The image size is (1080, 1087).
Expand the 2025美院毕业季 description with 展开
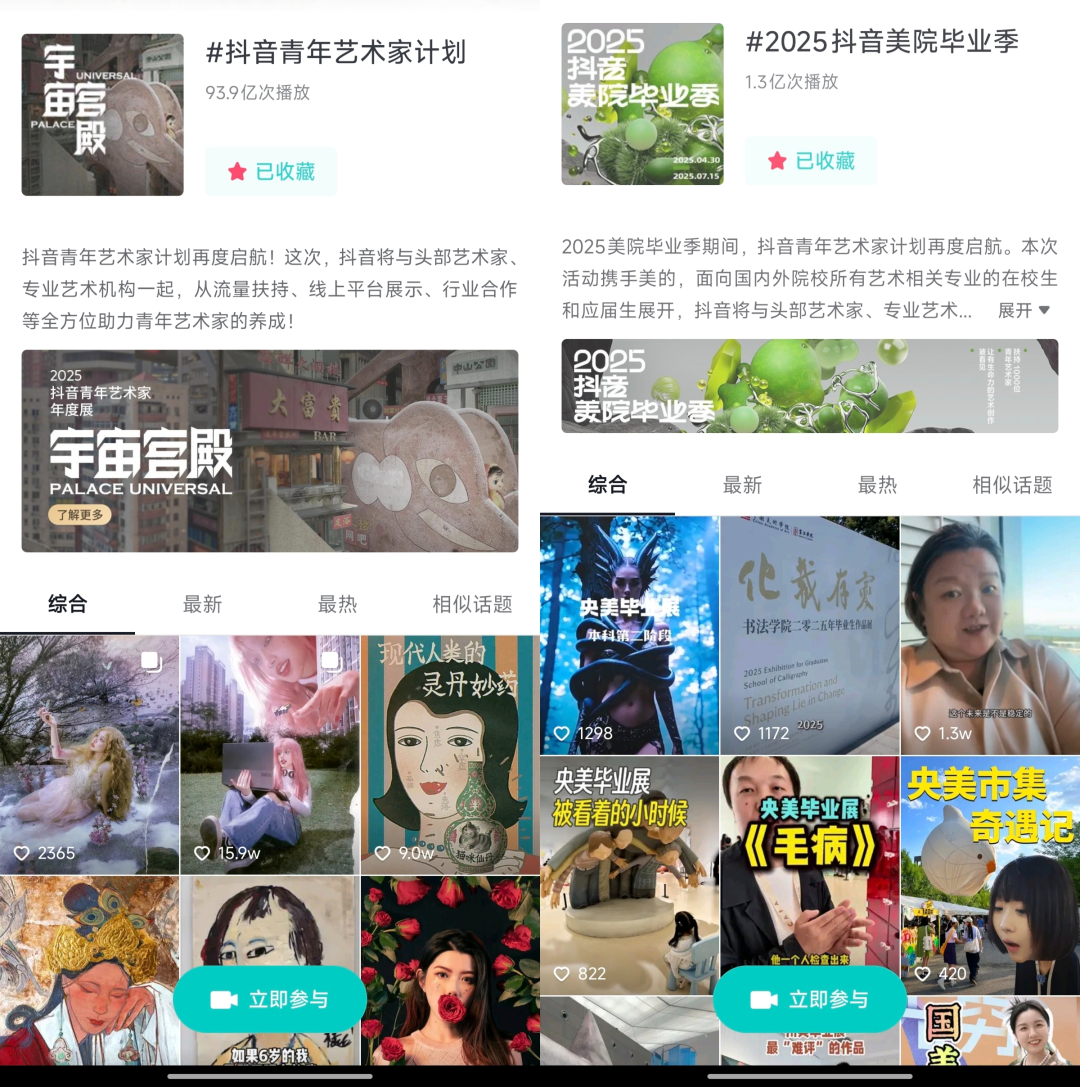click(x=1023, y=310)
